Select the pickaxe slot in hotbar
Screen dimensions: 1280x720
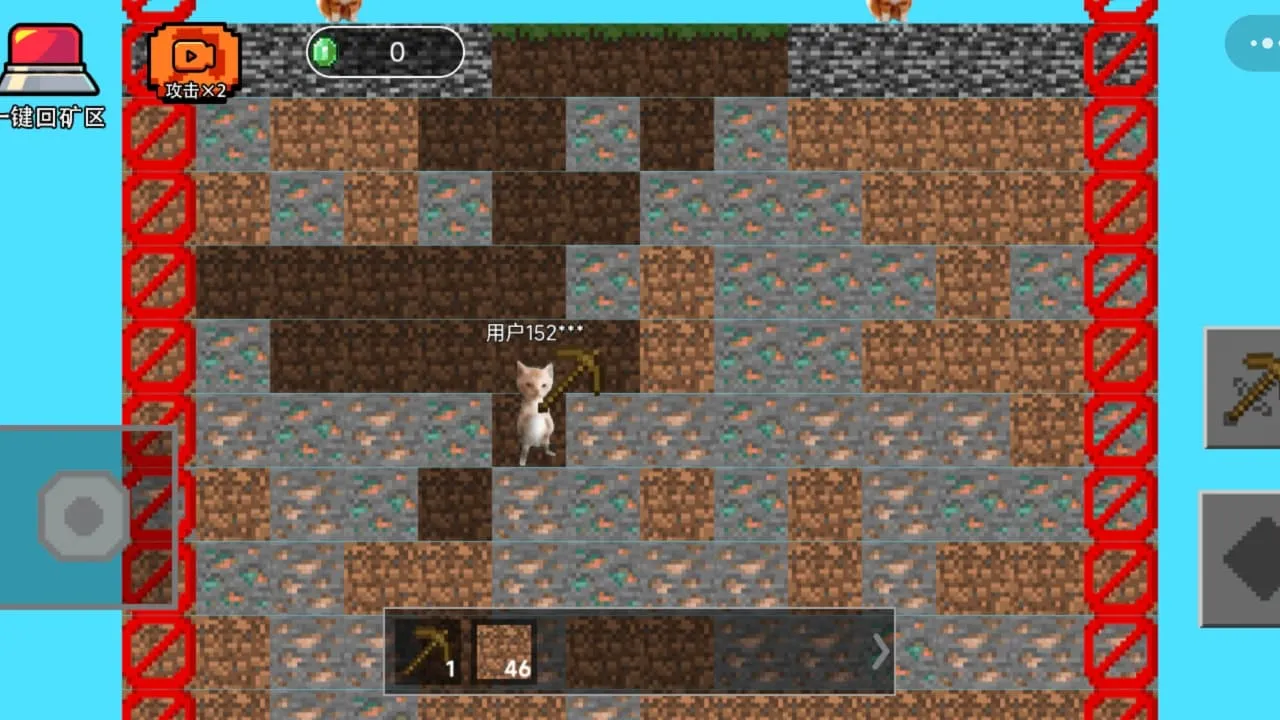tap(428, 652)
